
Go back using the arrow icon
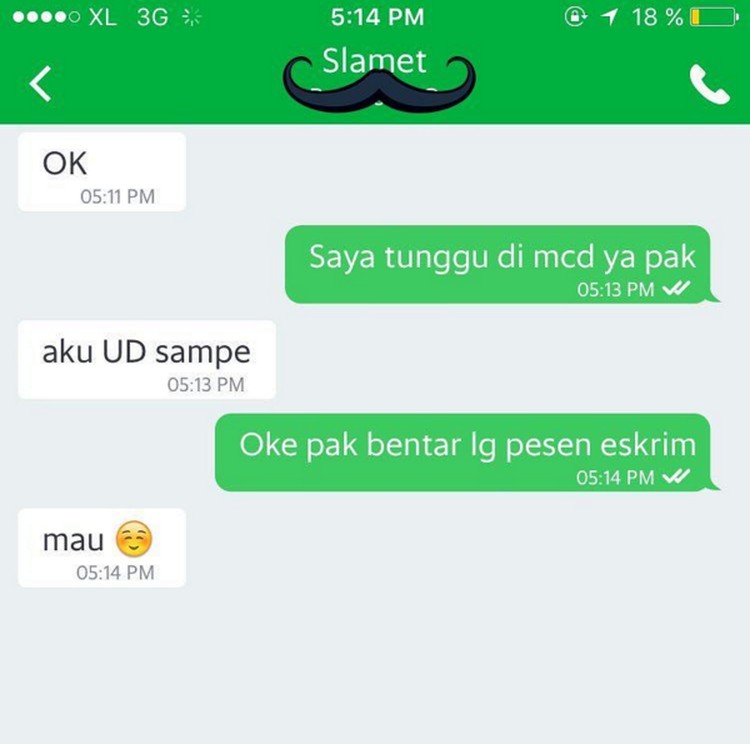pyautogui.click(x=40, y=85)
